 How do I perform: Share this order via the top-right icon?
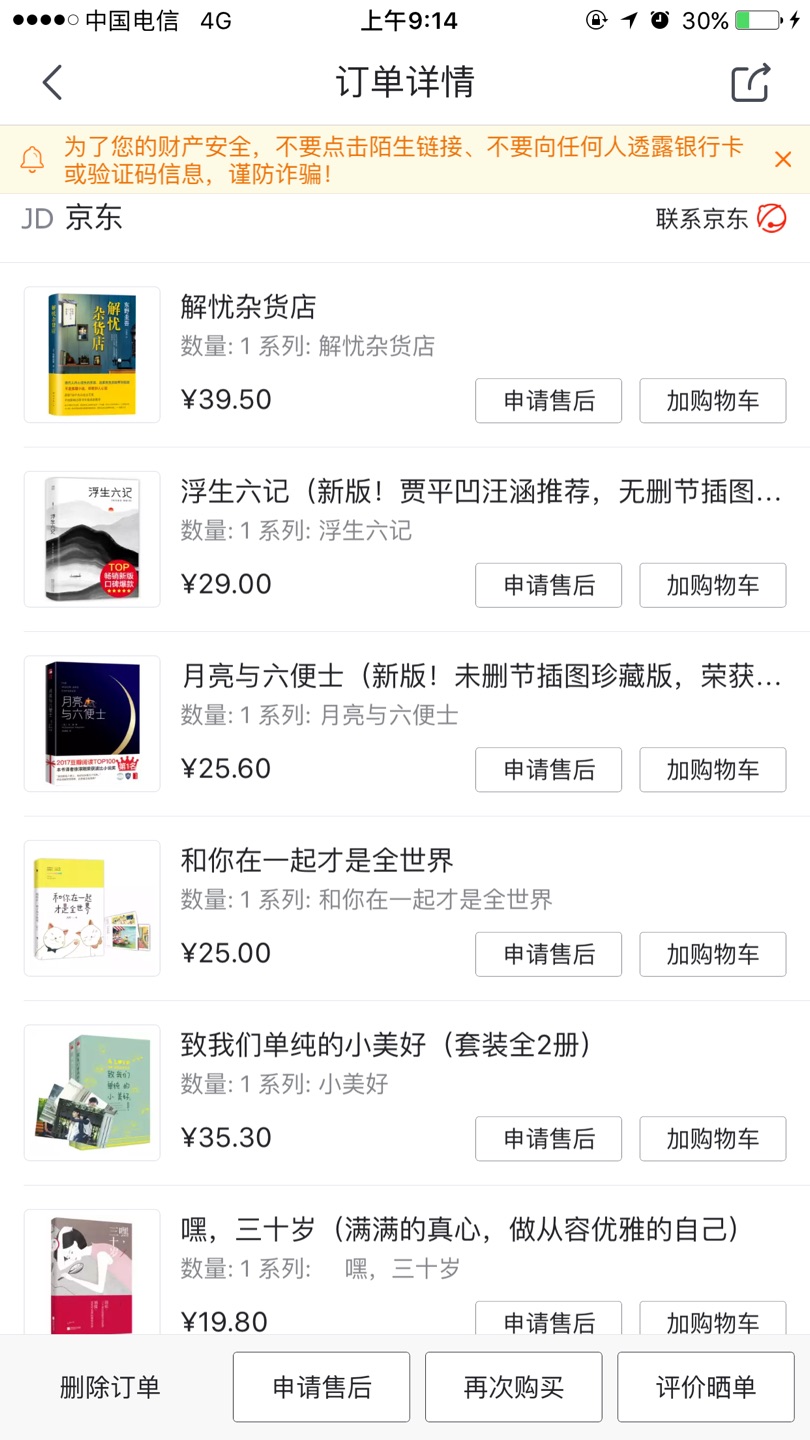(x=750, y=82)
